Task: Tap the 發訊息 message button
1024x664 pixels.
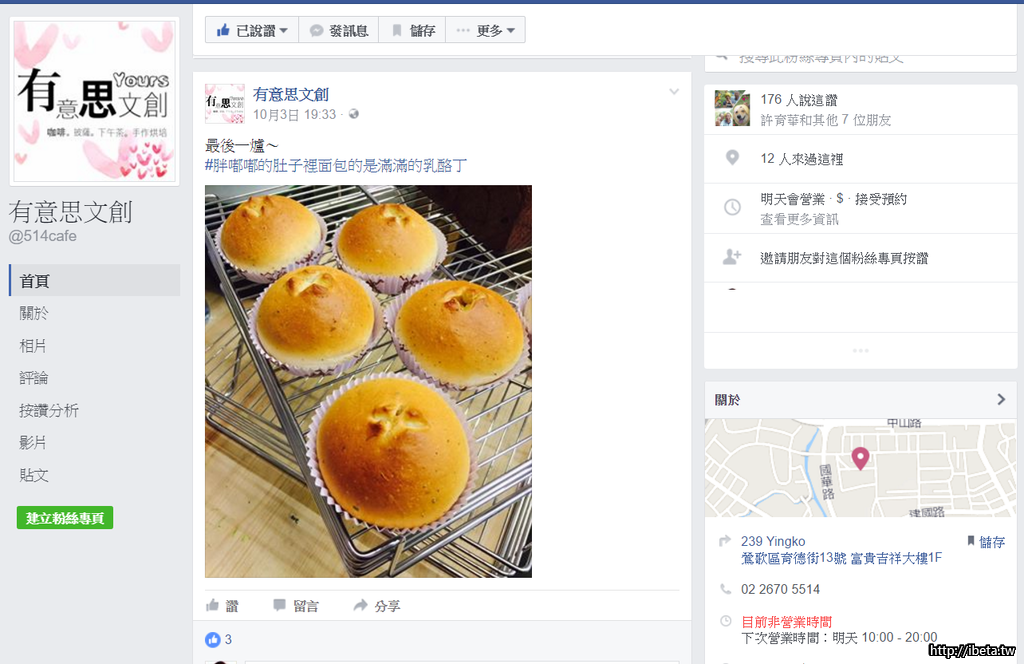Action: (x=339, y=31)
